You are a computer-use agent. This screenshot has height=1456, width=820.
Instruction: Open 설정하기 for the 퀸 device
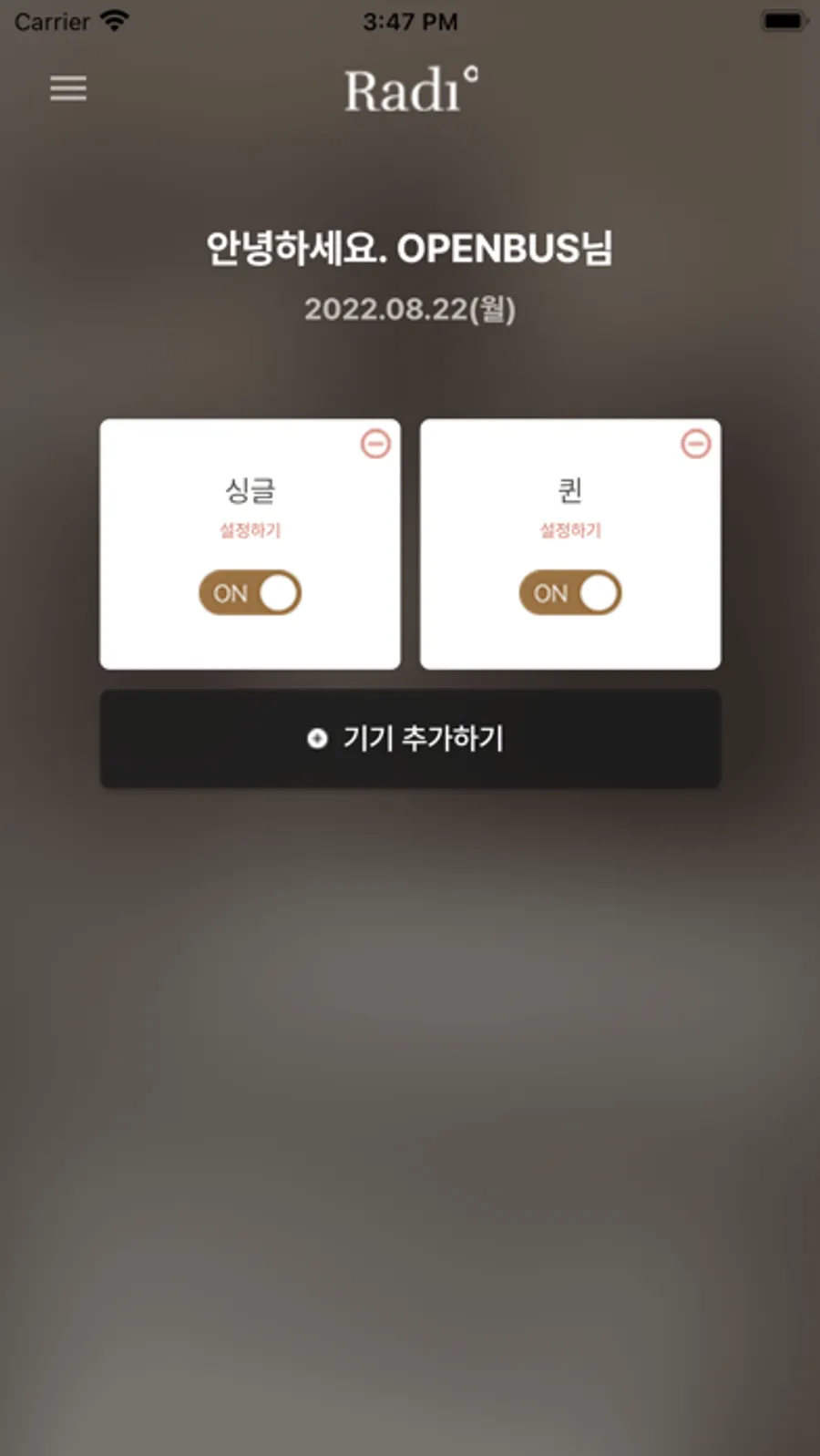(570, 530)
